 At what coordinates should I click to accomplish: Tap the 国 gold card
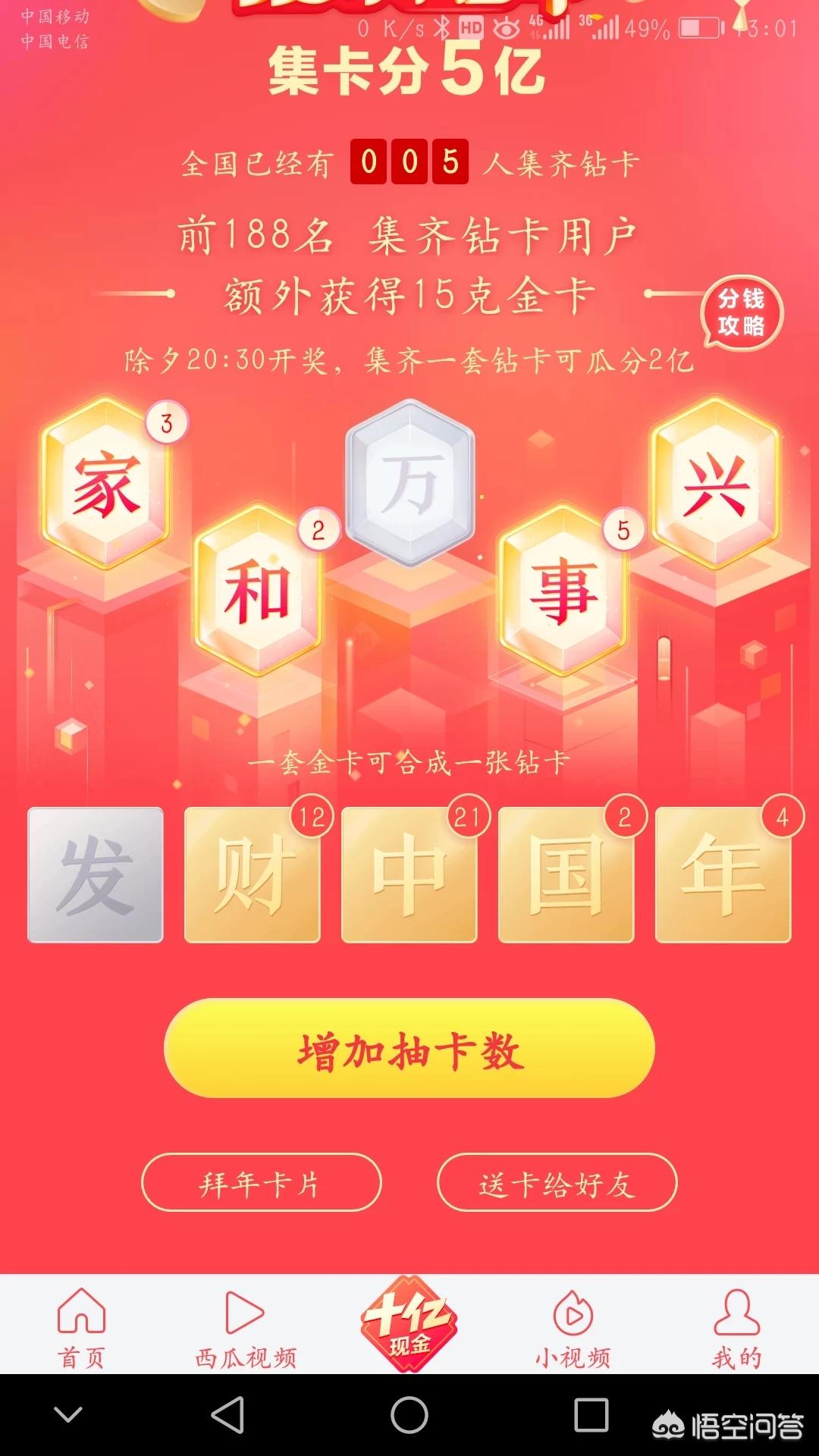[566, 875]
